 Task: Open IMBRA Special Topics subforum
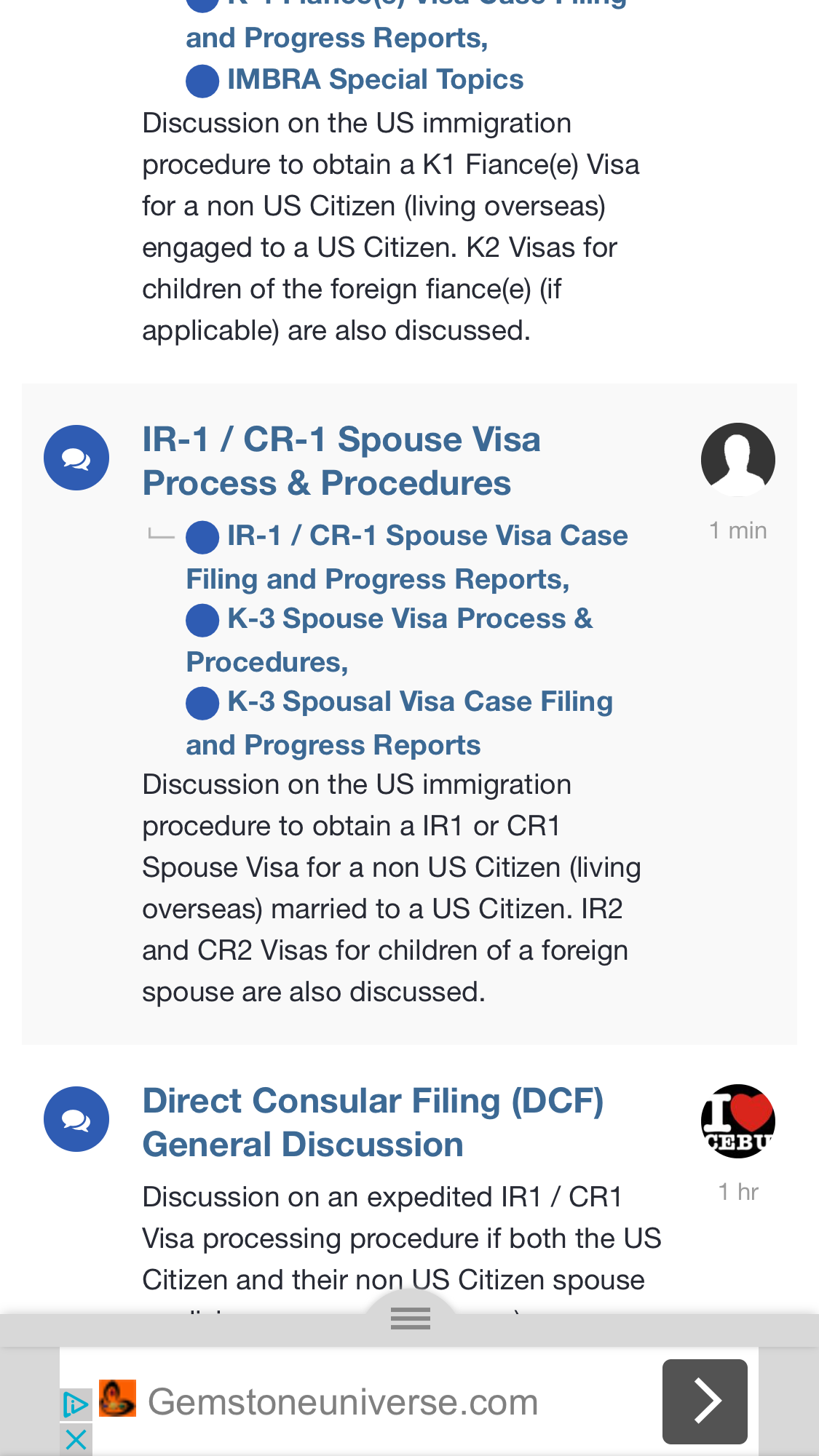(375, 79)
